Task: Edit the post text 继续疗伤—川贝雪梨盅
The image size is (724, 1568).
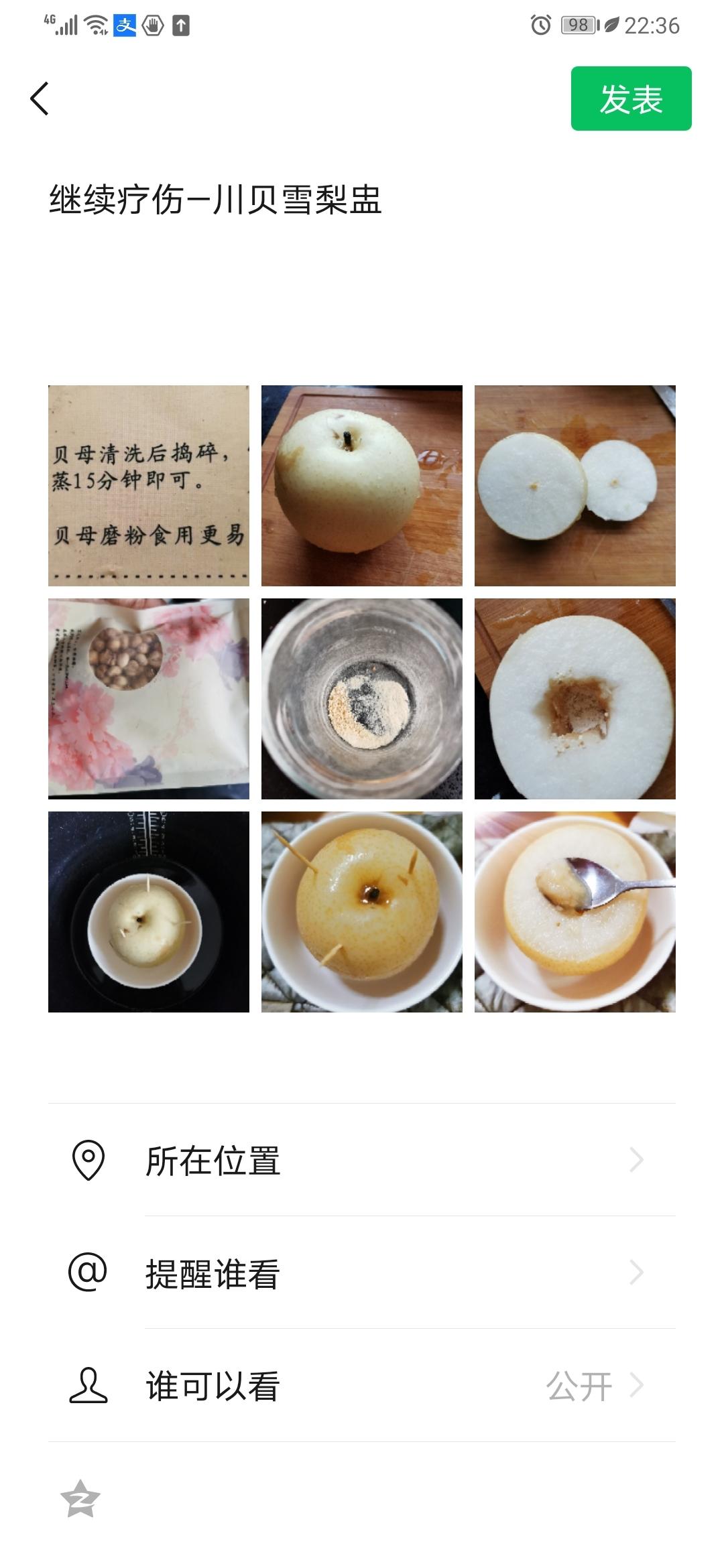Action: 215,200
